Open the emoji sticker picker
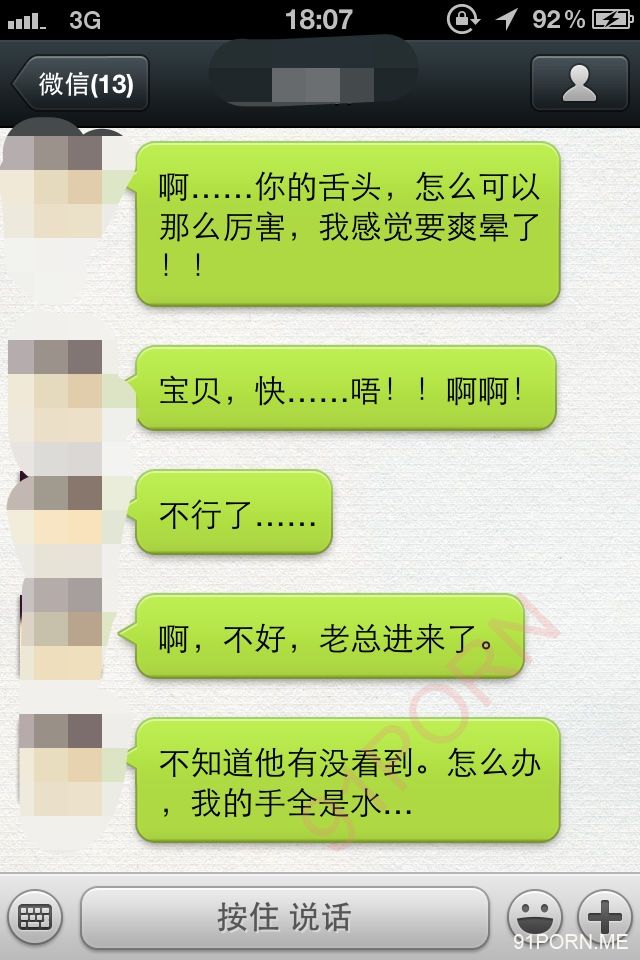Screen dimensions: 640x960 coord(534,916)
